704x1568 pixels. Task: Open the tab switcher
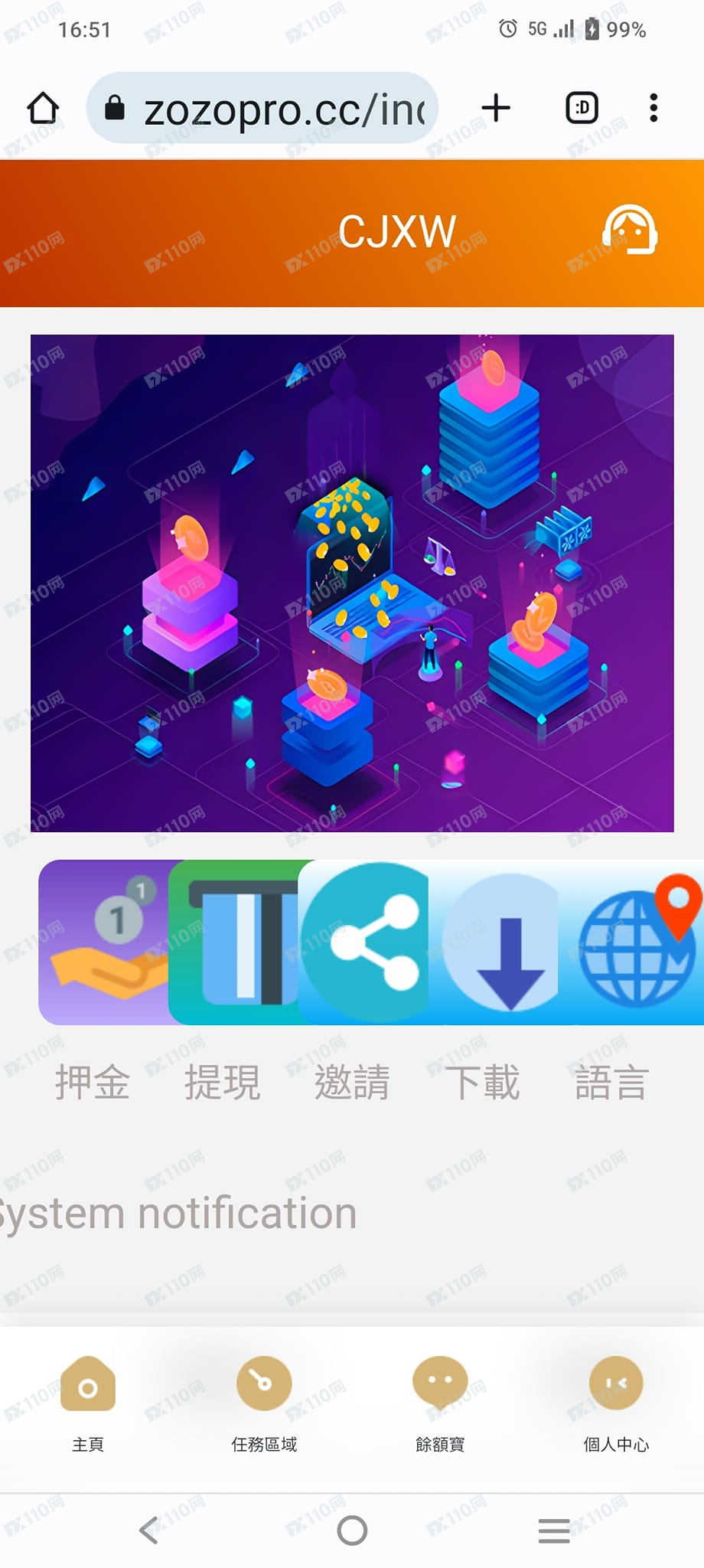click(x=582, y=108)
